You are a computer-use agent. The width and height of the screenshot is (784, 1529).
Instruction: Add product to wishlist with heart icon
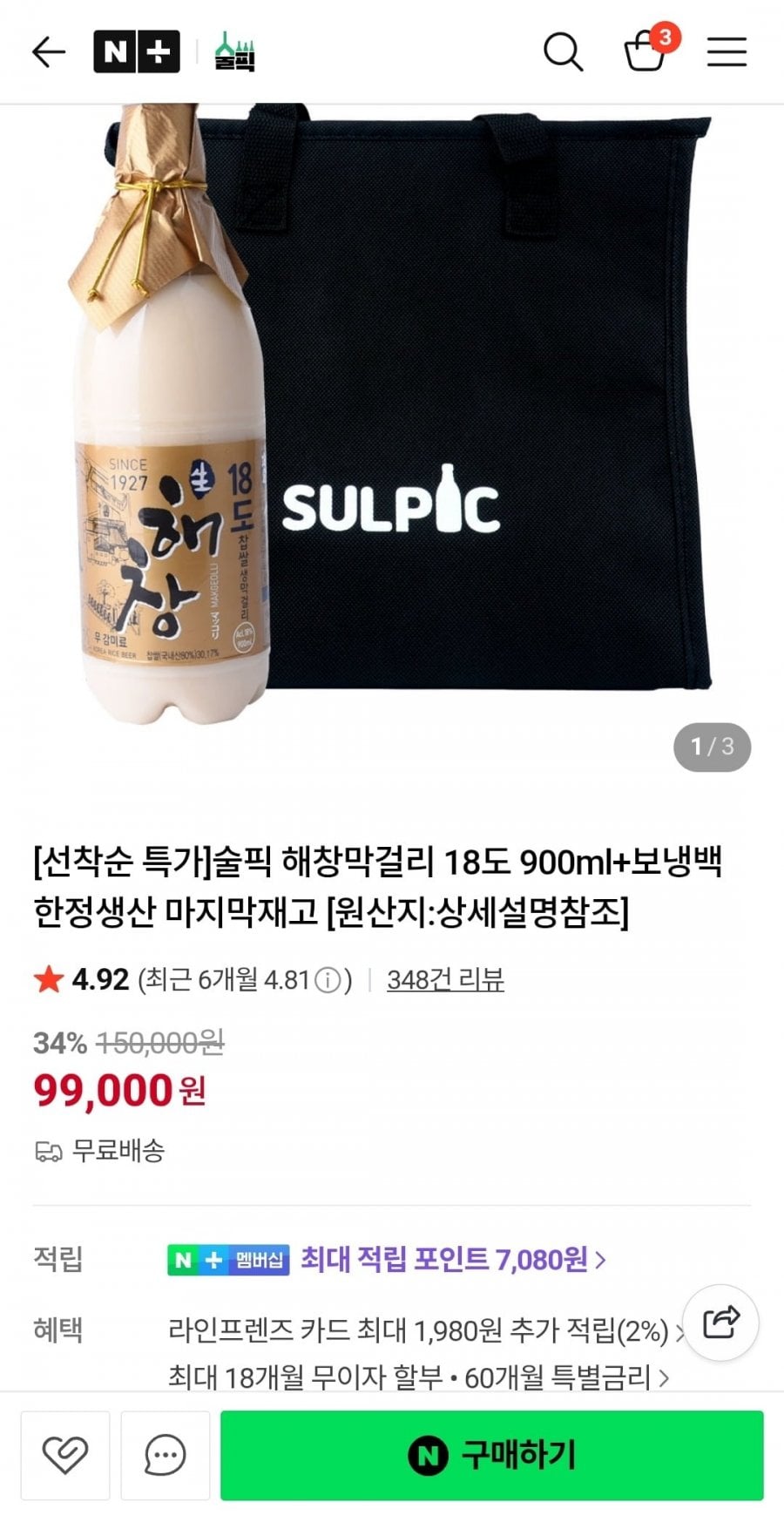pos(65,1456)
